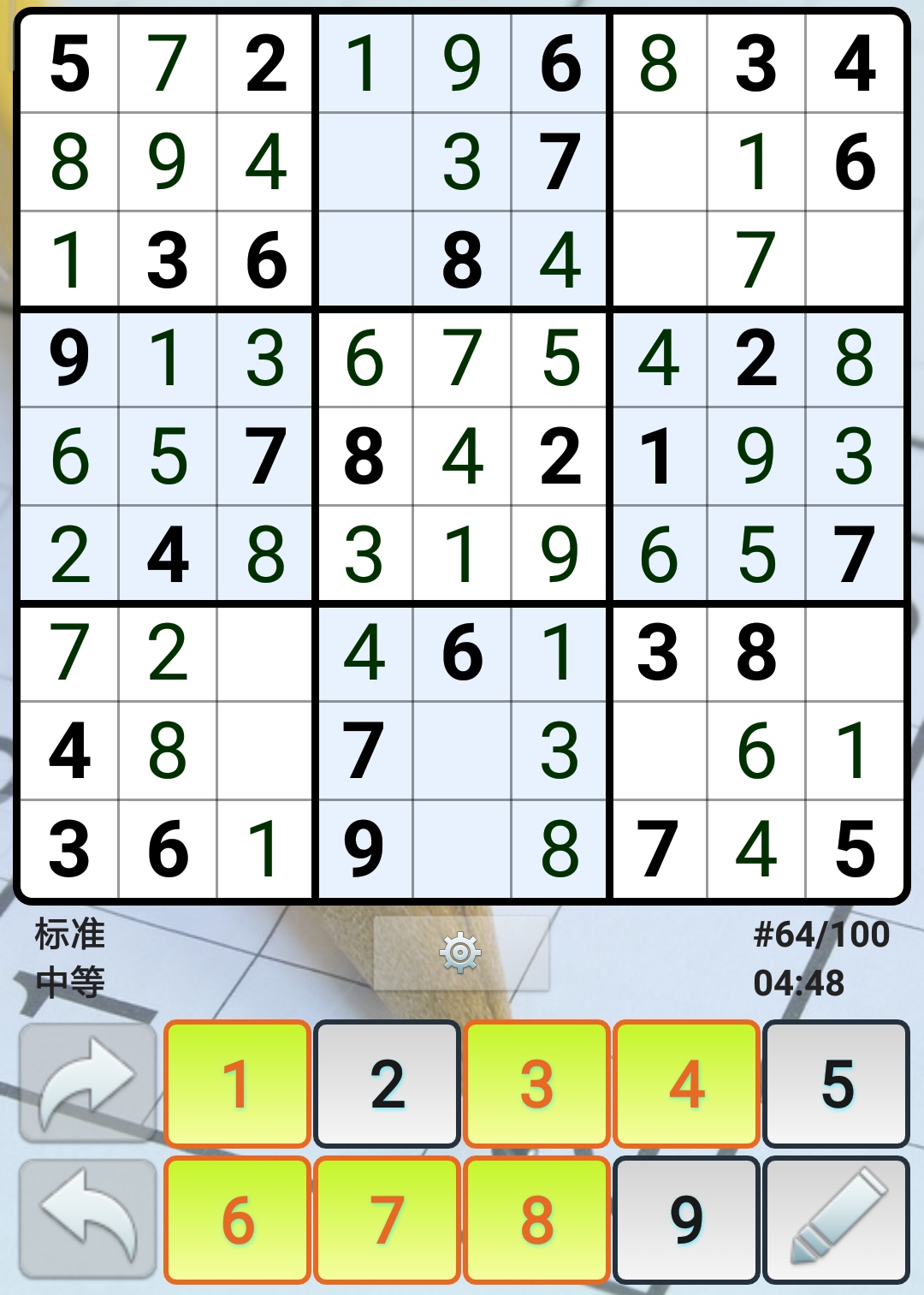Select the empty cell between 7 and 3

coord(462,751)
